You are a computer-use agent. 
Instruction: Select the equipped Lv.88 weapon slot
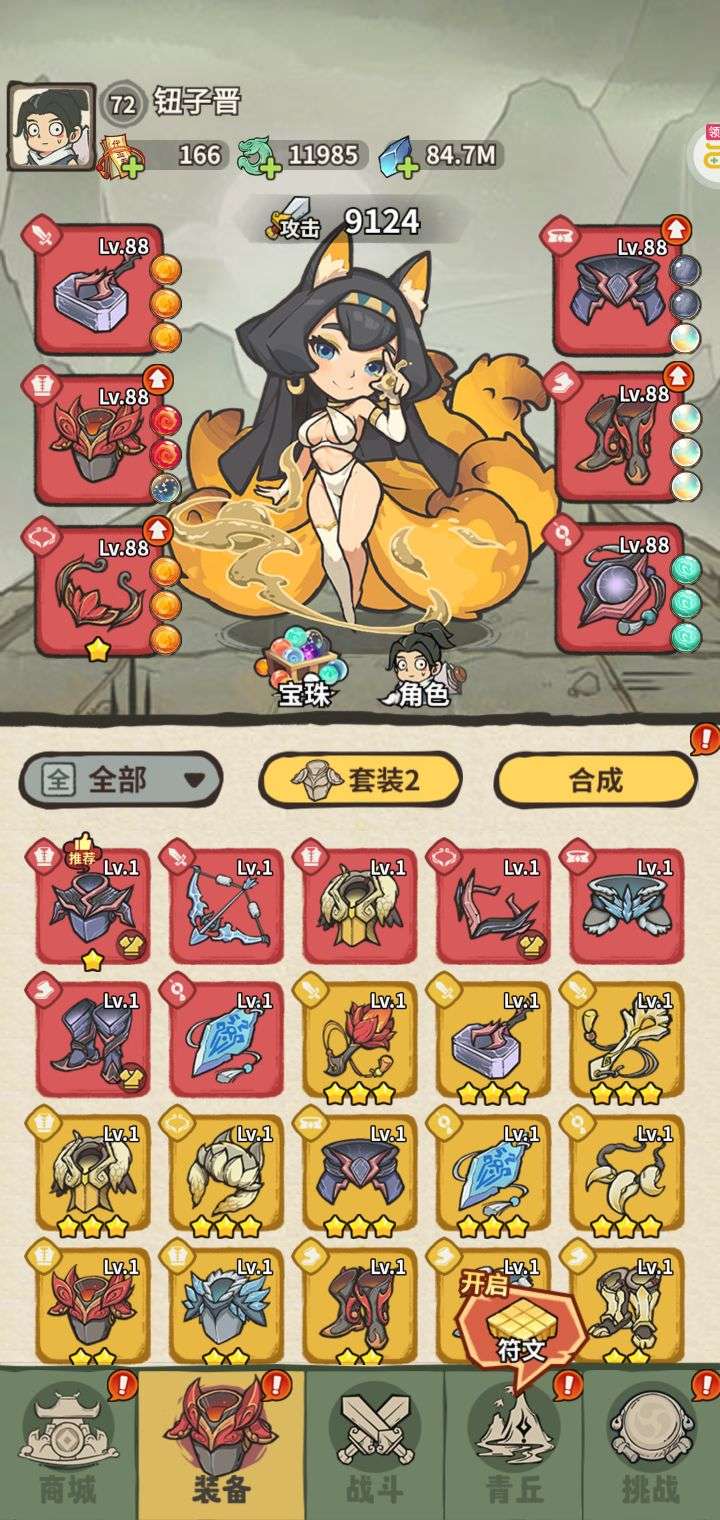pos(99,290)
